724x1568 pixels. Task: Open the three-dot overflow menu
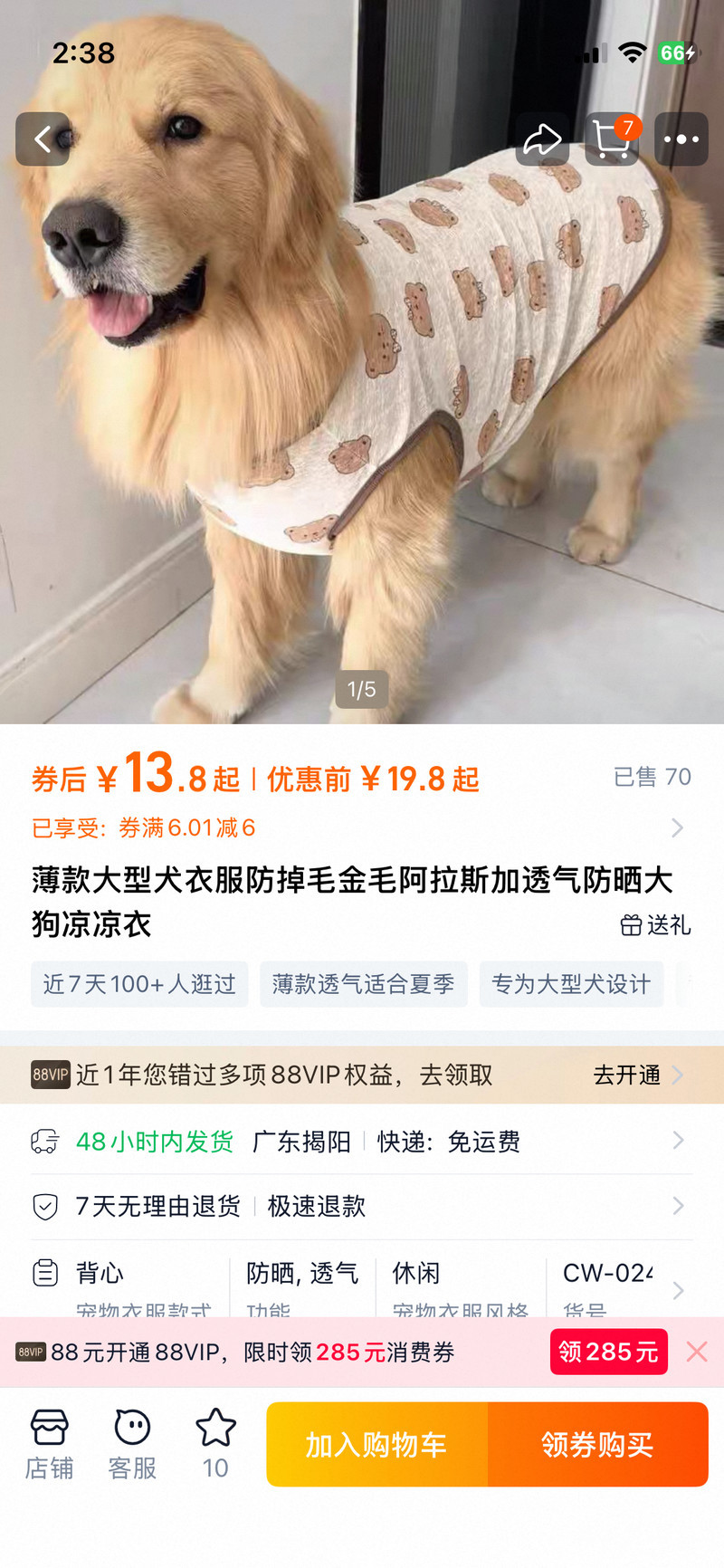(681, 139)
